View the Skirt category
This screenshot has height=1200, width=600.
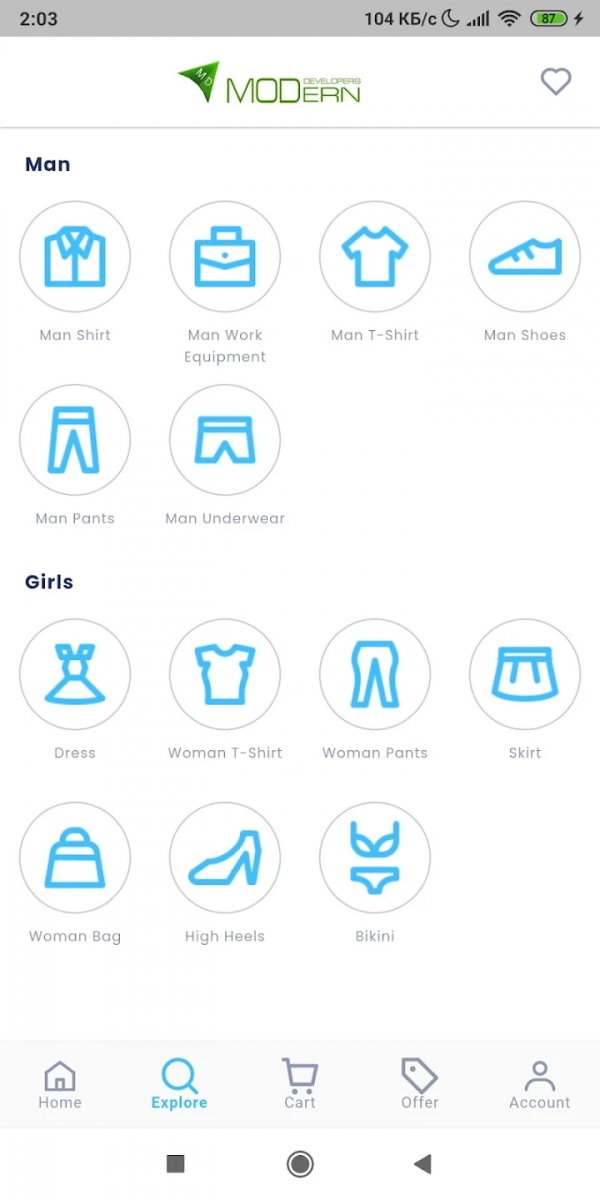click(x=525, y=674)
